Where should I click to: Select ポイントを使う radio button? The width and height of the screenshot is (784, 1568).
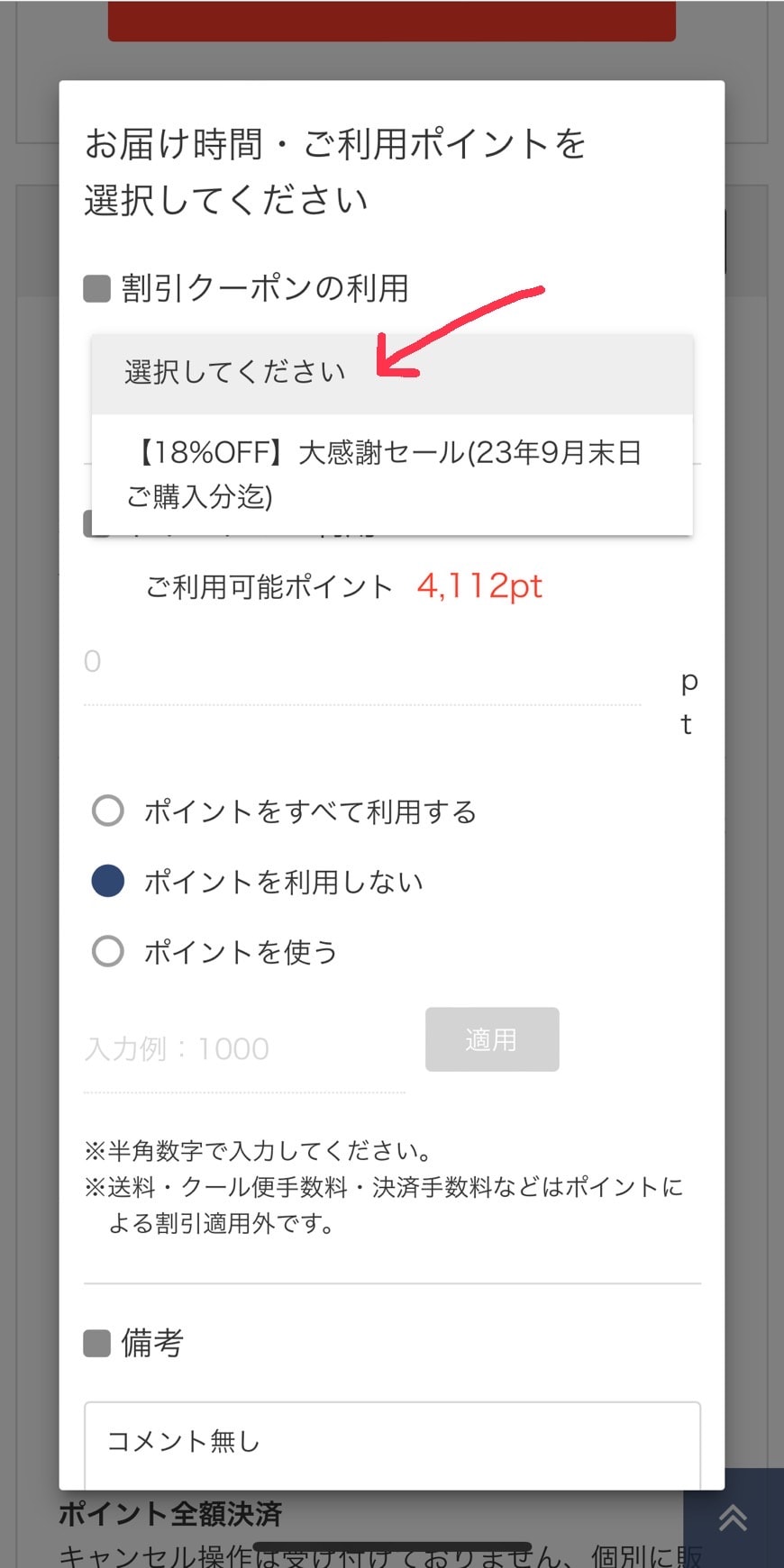click(108, 951)
